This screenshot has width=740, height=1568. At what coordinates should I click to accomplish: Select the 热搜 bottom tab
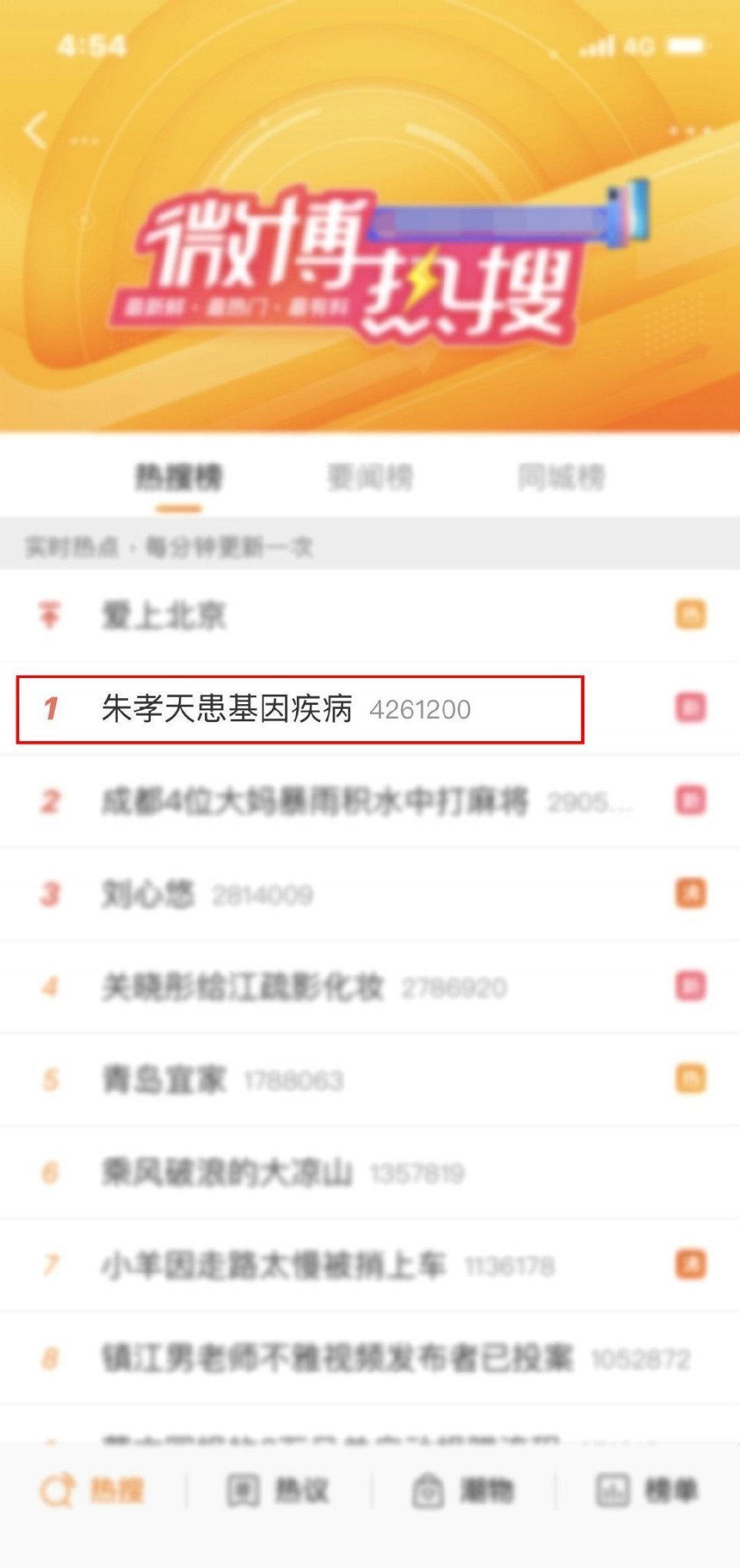tap(92, 1491)
